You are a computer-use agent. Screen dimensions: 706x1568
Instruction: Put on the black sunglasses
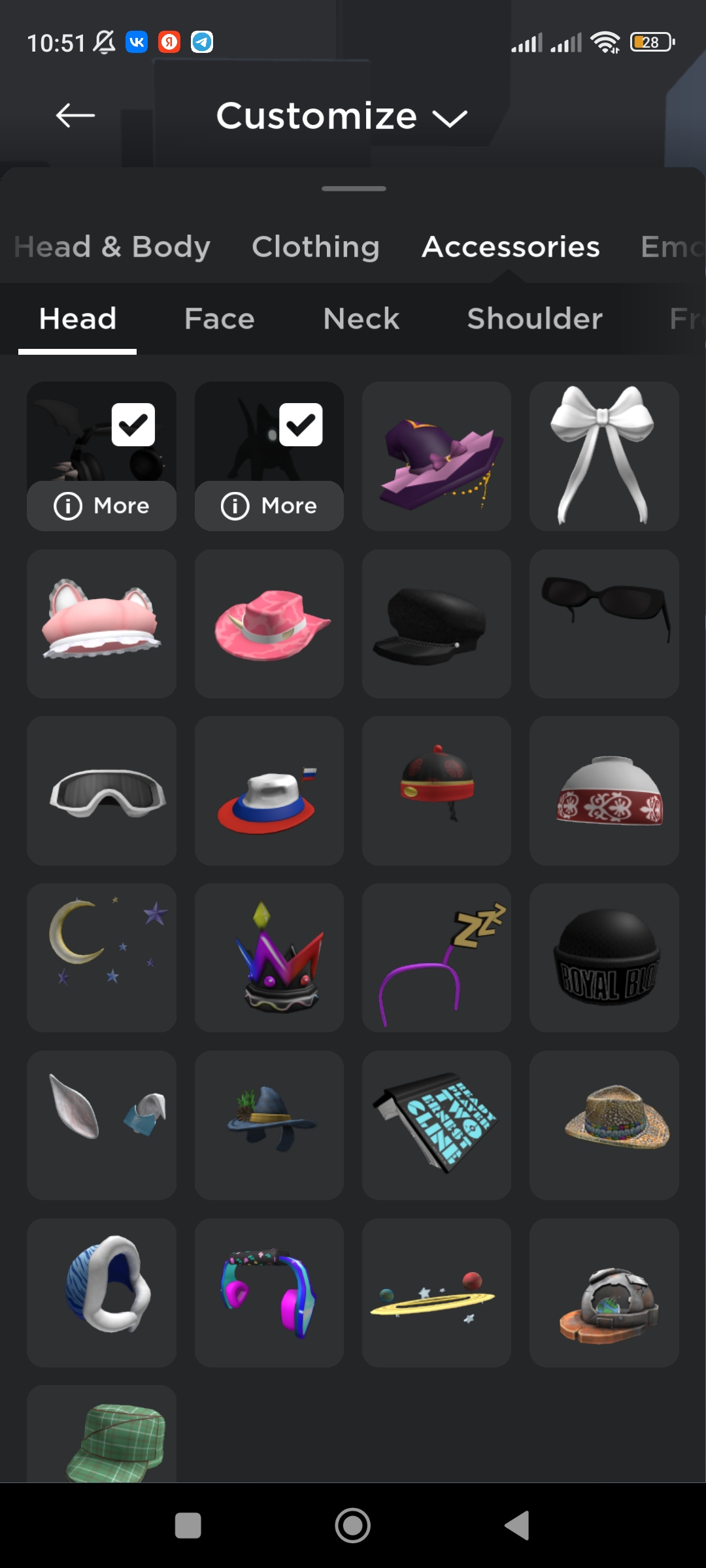(604, 623)
